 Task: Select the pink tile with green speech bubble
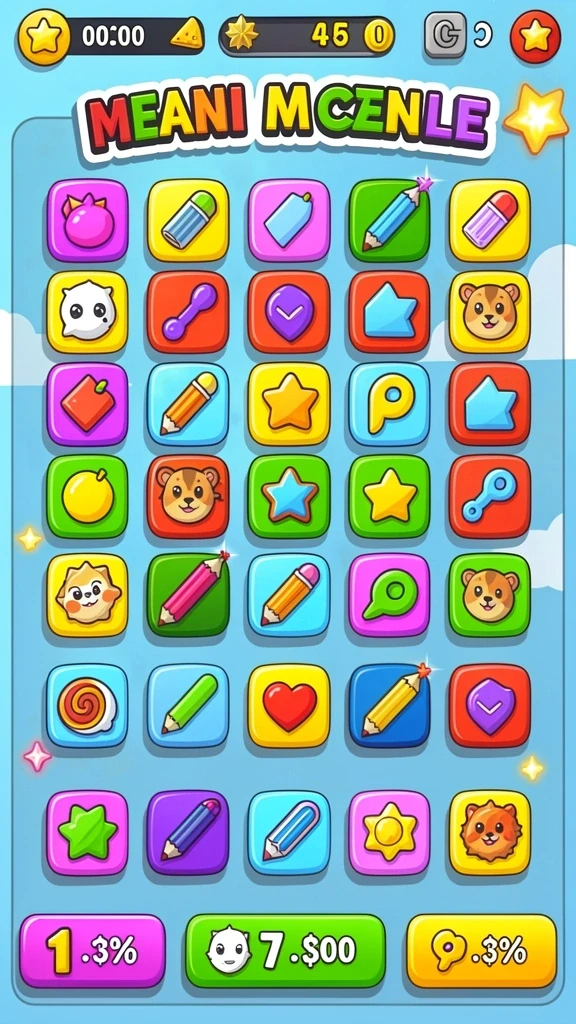click(x=389, y=595)
